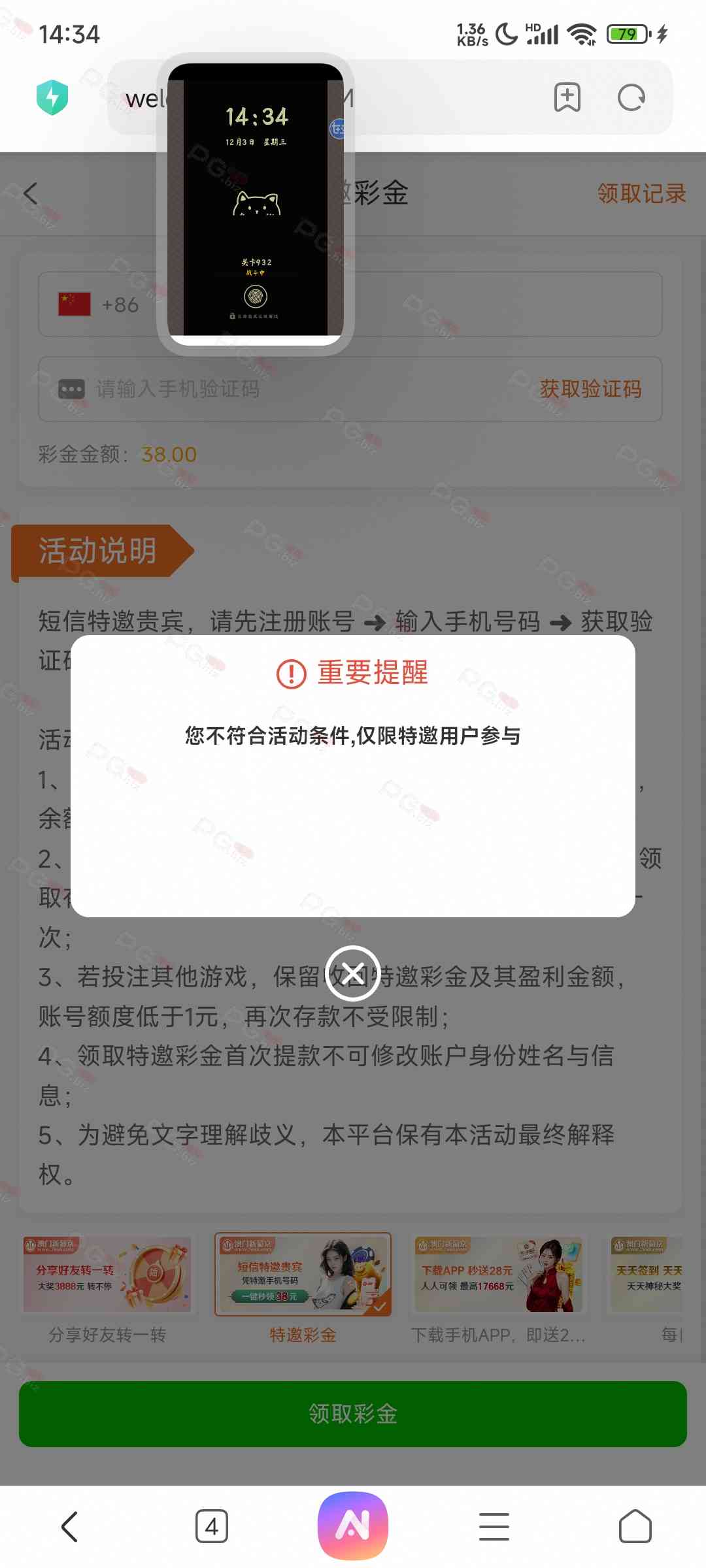Tap the green 领取彩金 button
Viewport: 706px width, 1568px height.
[x=353, y=1413]
